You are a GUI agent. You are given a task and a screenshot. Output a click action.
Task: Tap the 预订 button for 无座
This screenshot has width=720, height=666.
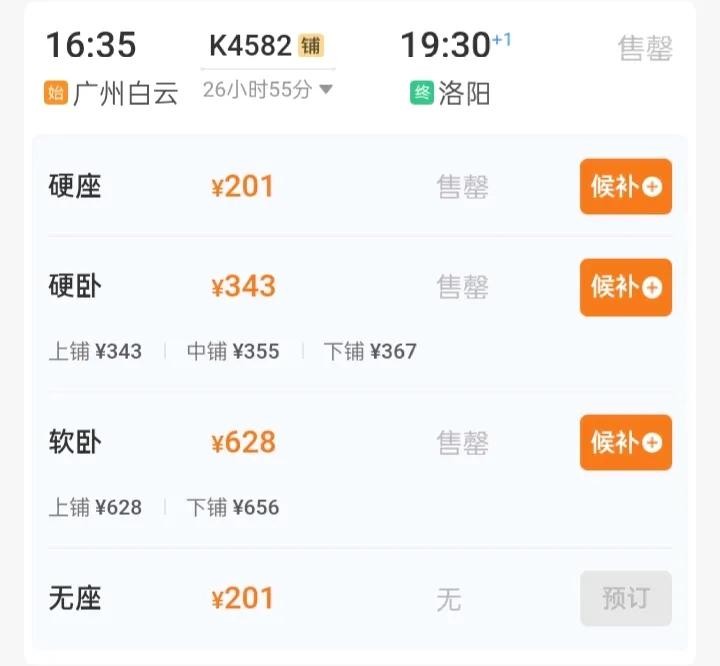coord(625,598)
